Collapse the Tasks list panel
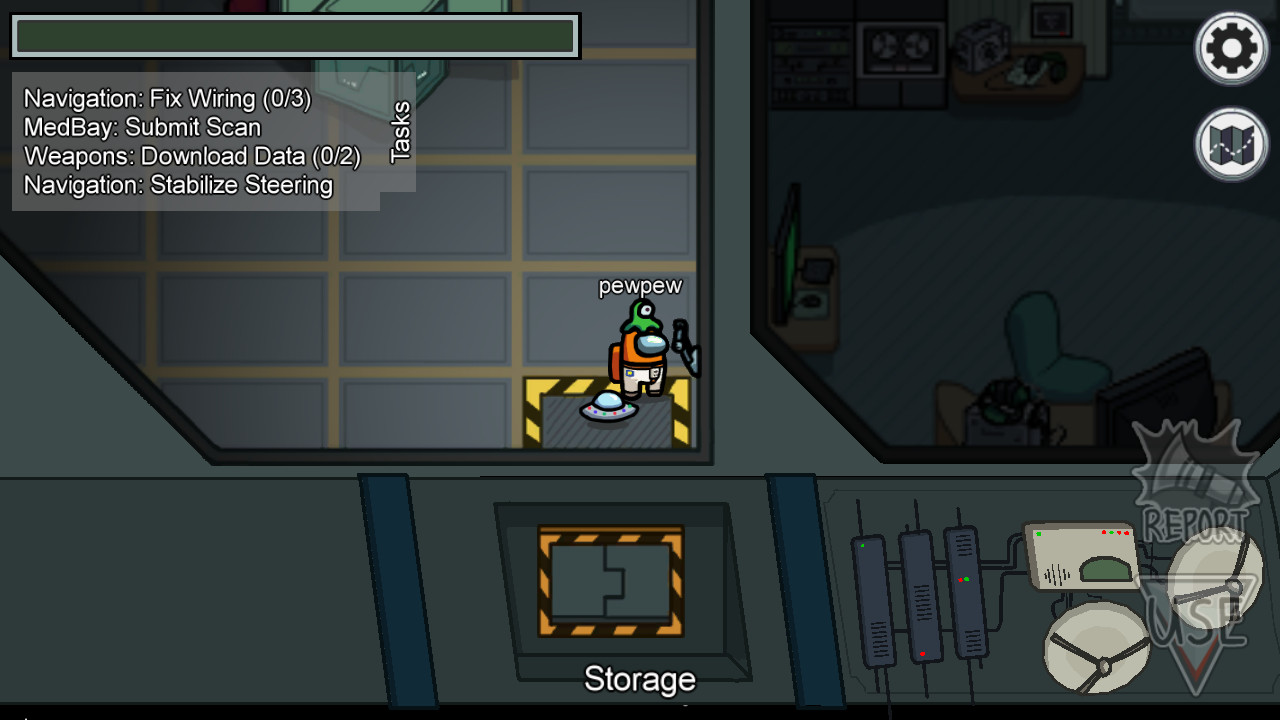 click(x=401, y=131)
